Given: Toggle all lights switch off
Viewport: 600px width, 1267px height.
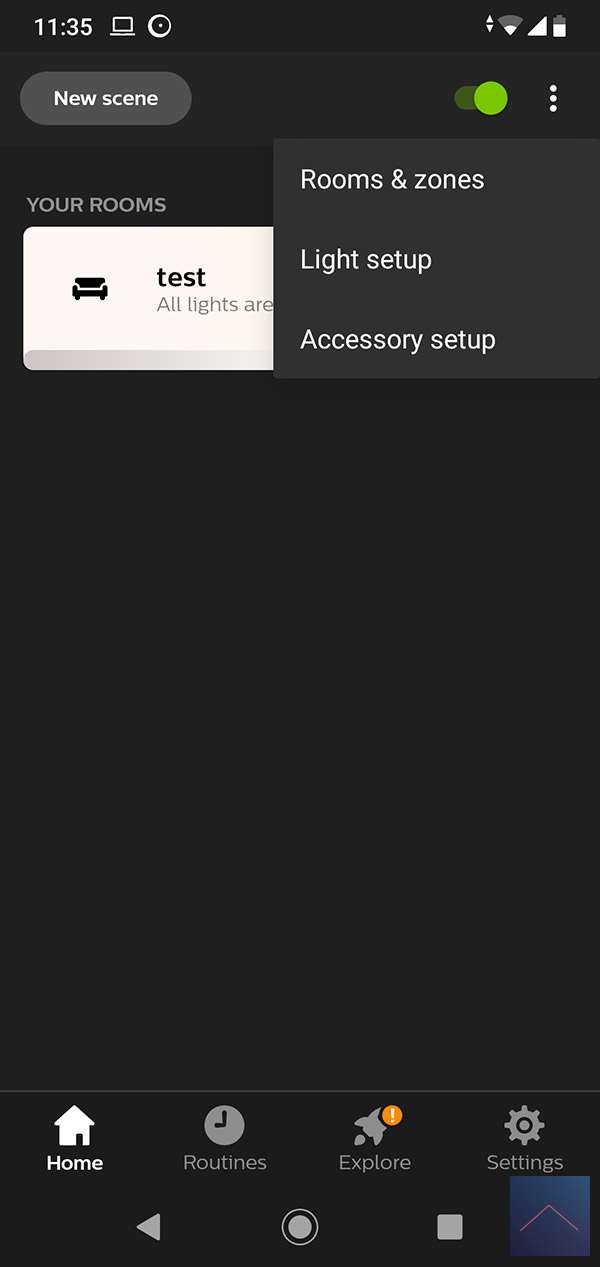Looking at the screenshot, I should coord(481,98).
